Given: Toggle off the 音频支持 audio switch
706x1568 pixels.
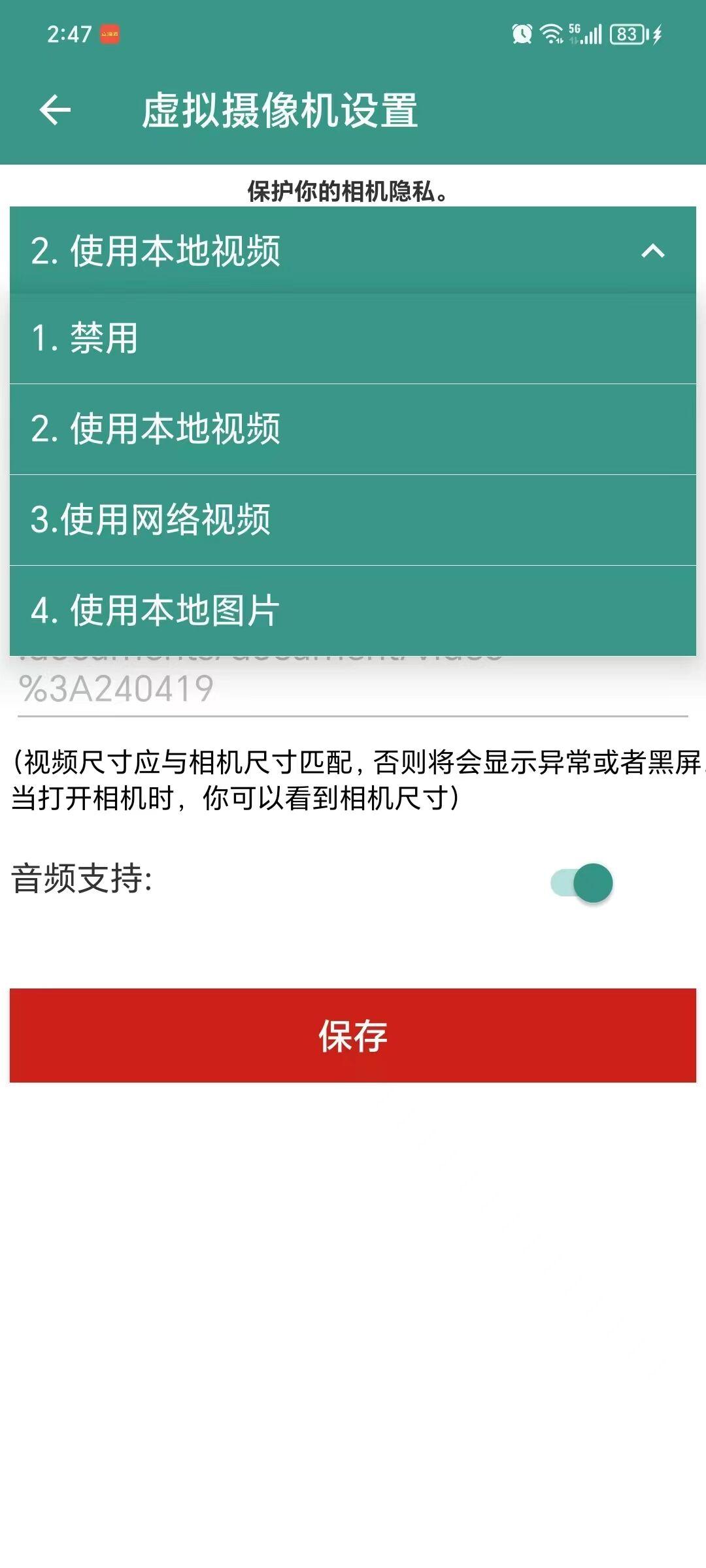Looking at the screenshot, I should point(581,884).
